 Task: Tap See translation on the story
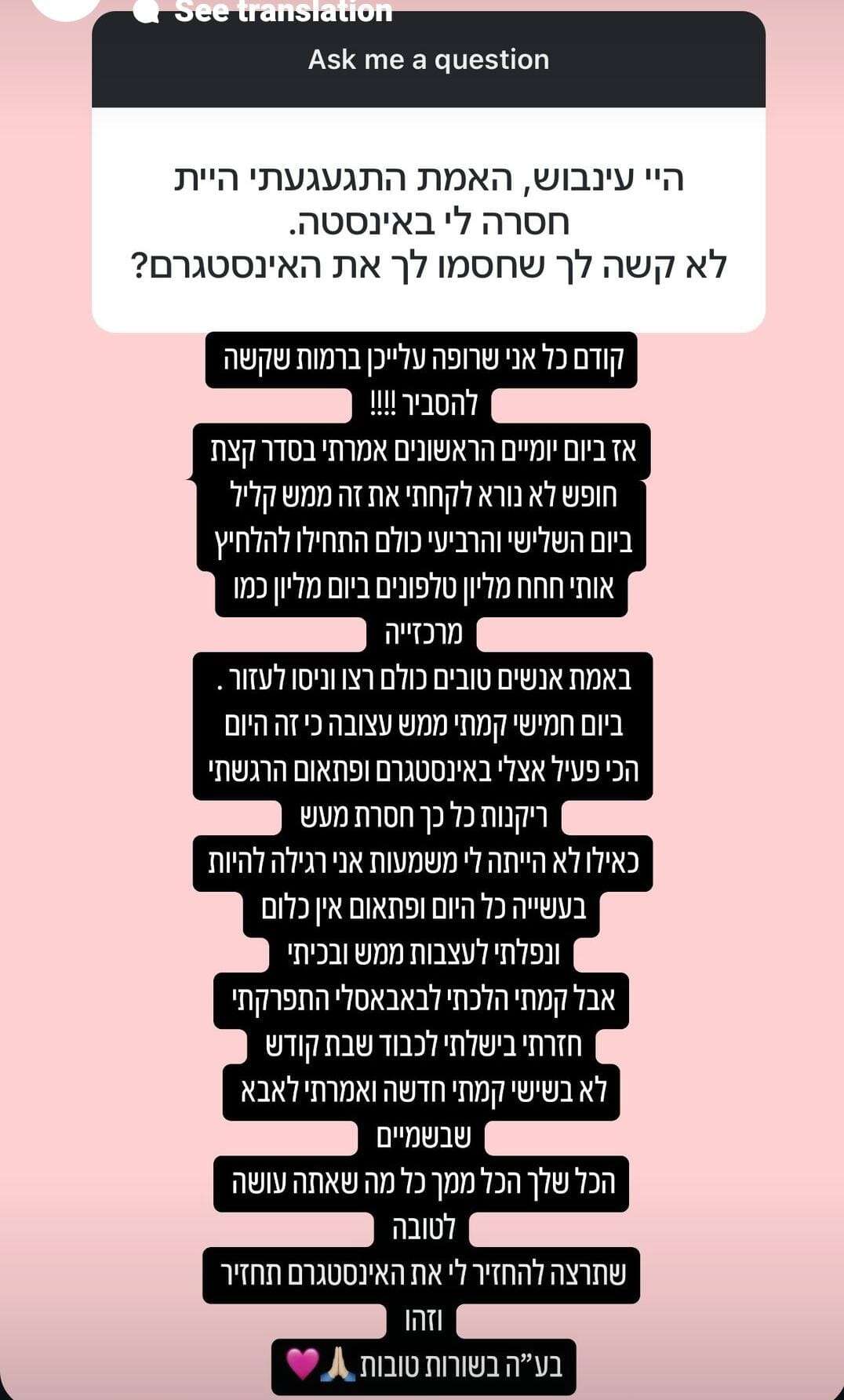(282, 10)
